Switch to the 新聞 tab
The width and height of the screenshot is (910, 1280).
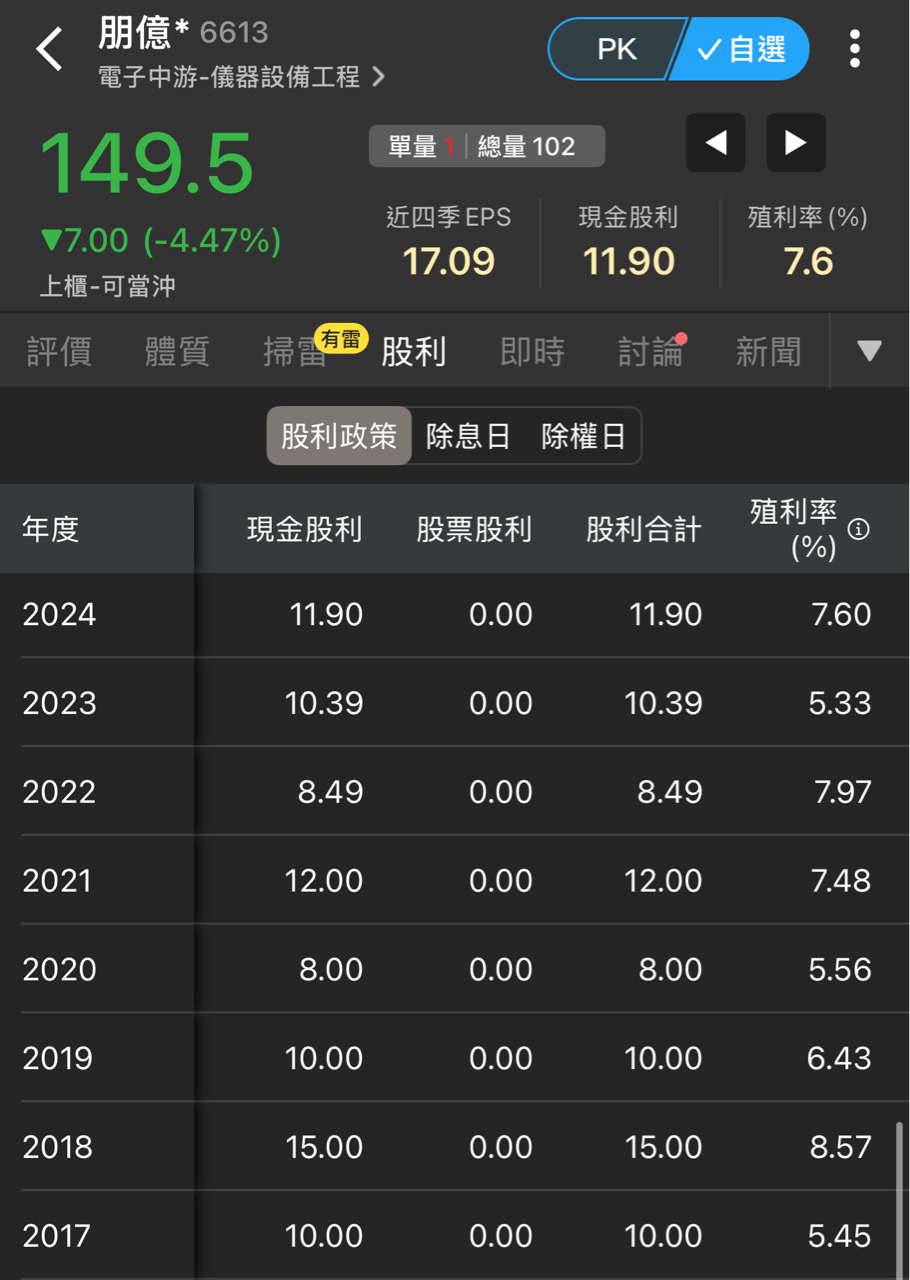coord(768,352)
